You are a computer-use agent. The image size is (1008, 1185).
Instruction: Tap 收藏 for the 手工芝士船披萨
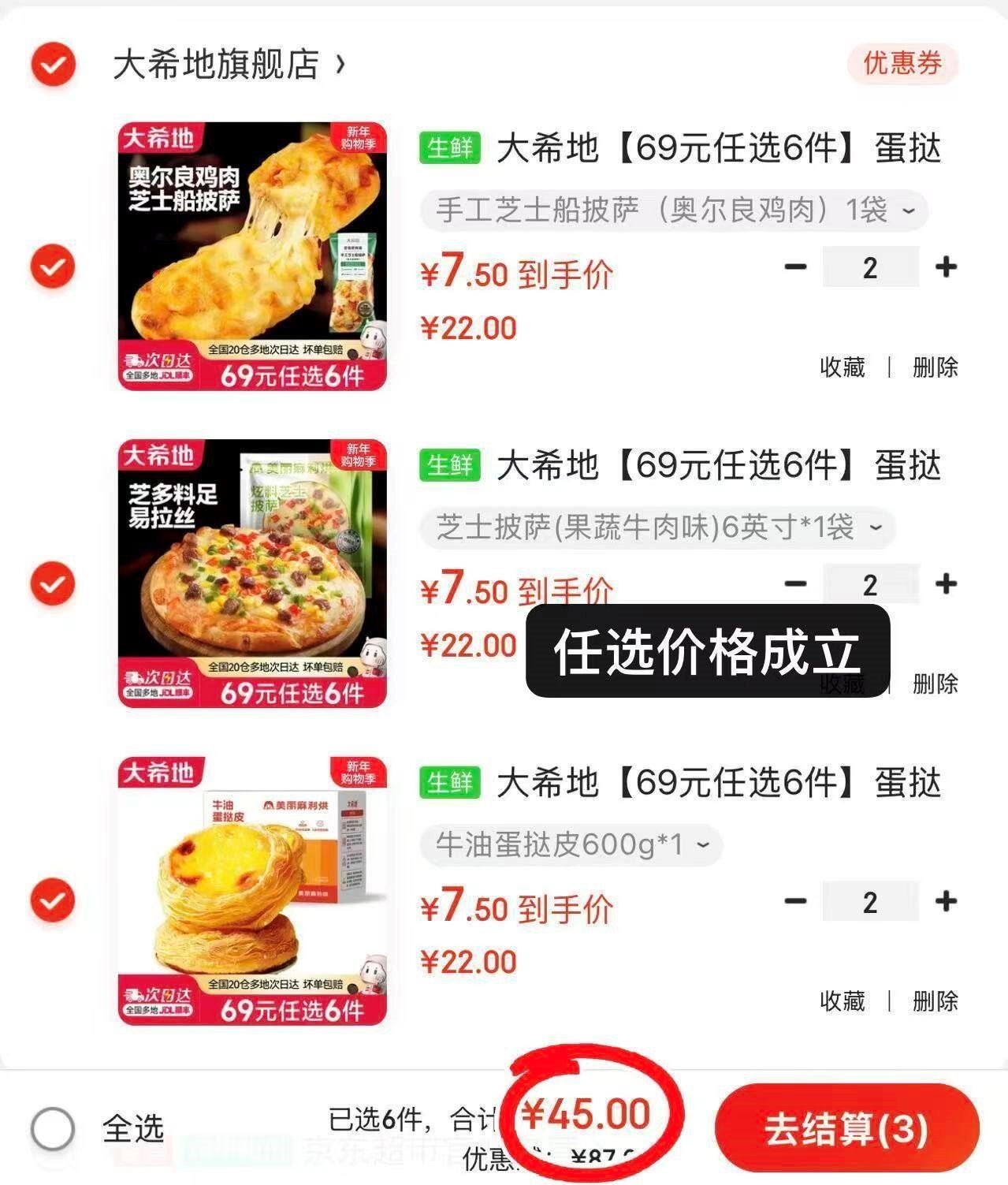pos(842,367)
